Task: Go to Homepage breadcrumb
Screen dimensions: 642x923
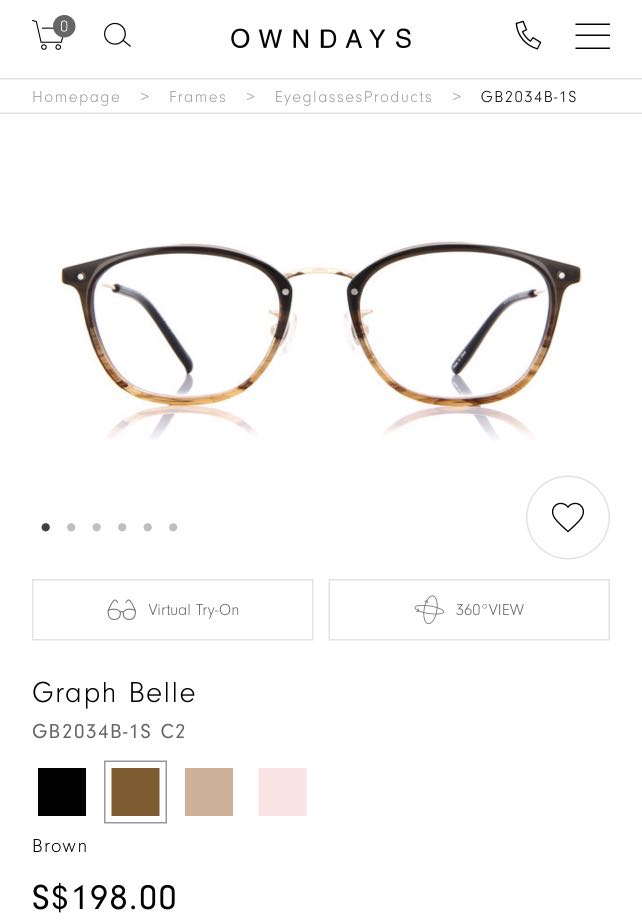Action: coord(76,97)
